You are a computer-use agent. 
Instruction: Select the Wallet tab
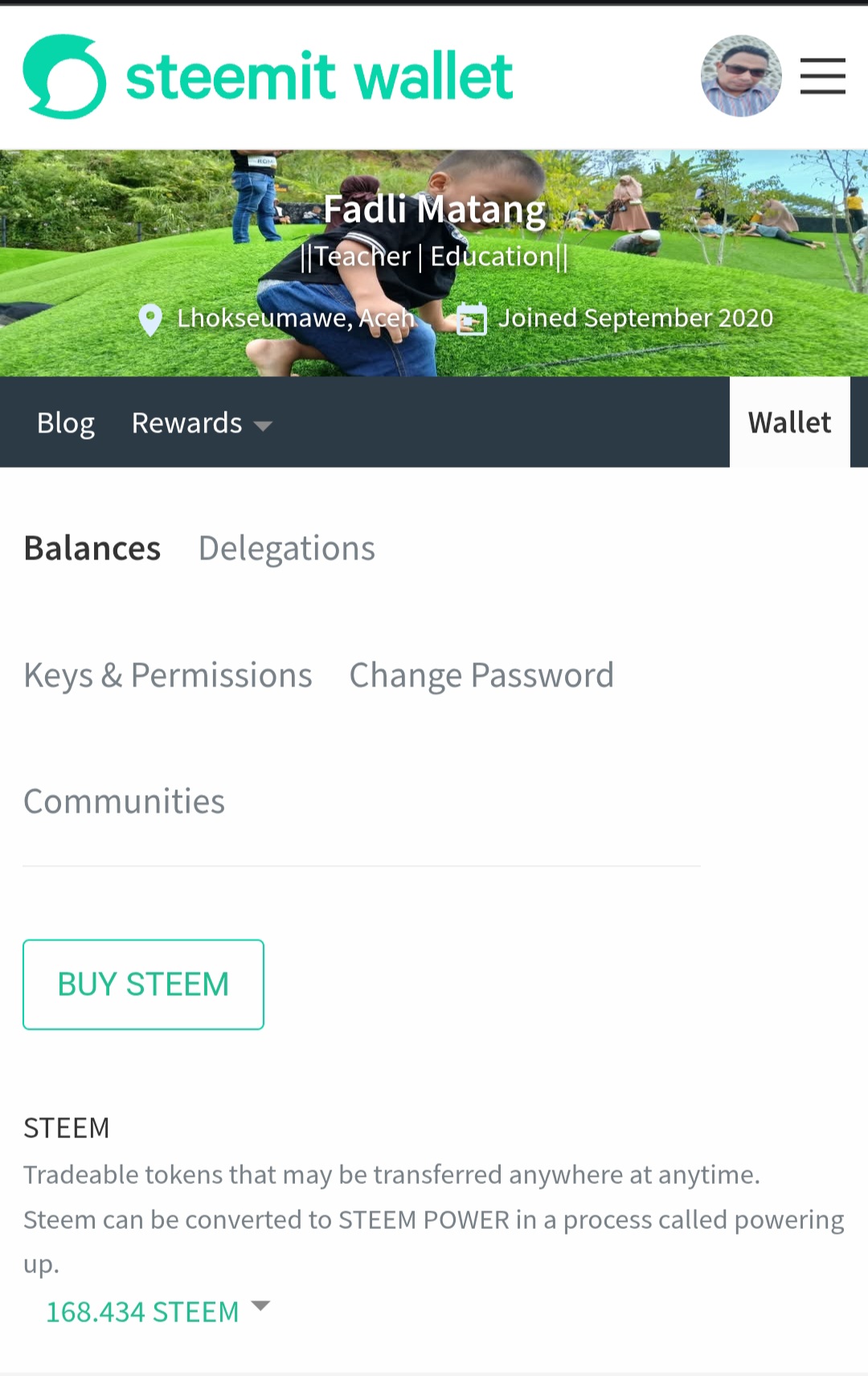790,422
